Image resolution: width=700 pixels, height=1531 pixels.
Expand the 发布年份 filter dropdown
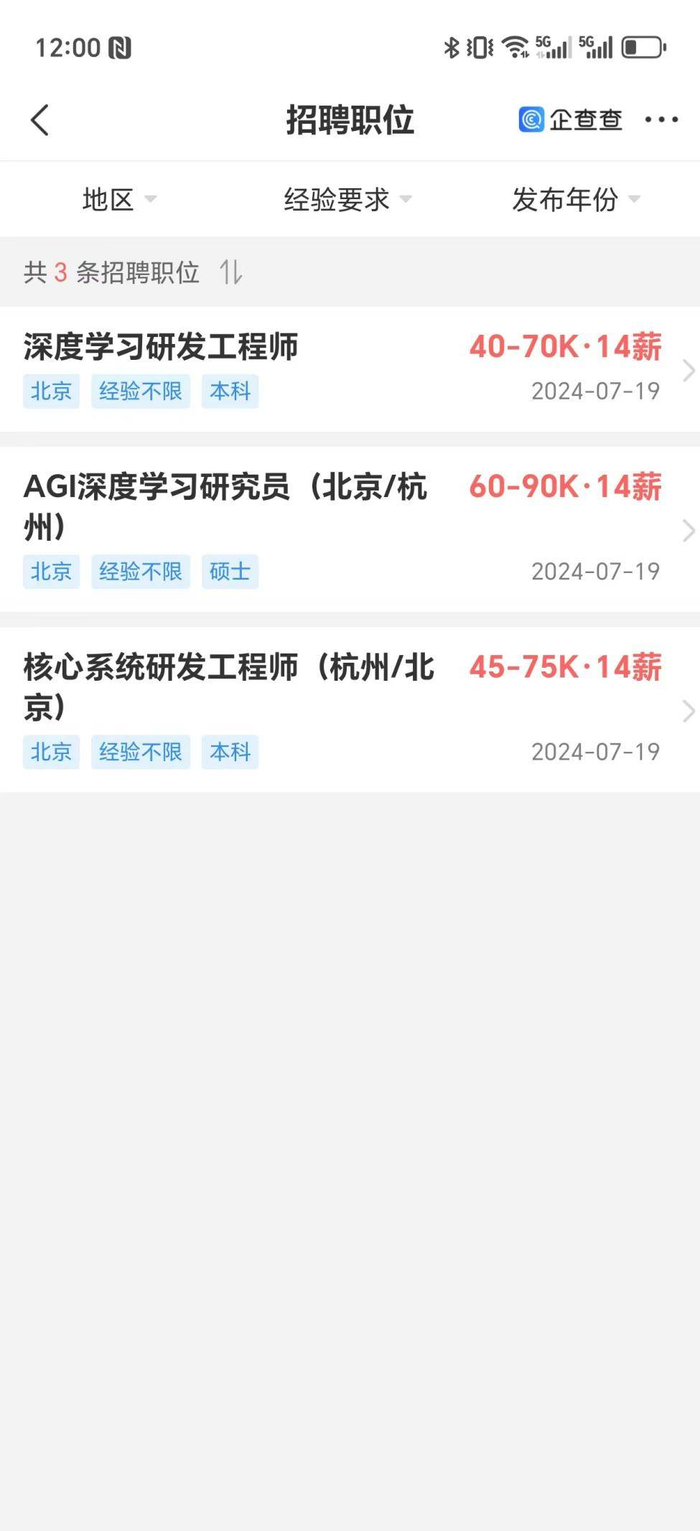(x=576, y=199)
